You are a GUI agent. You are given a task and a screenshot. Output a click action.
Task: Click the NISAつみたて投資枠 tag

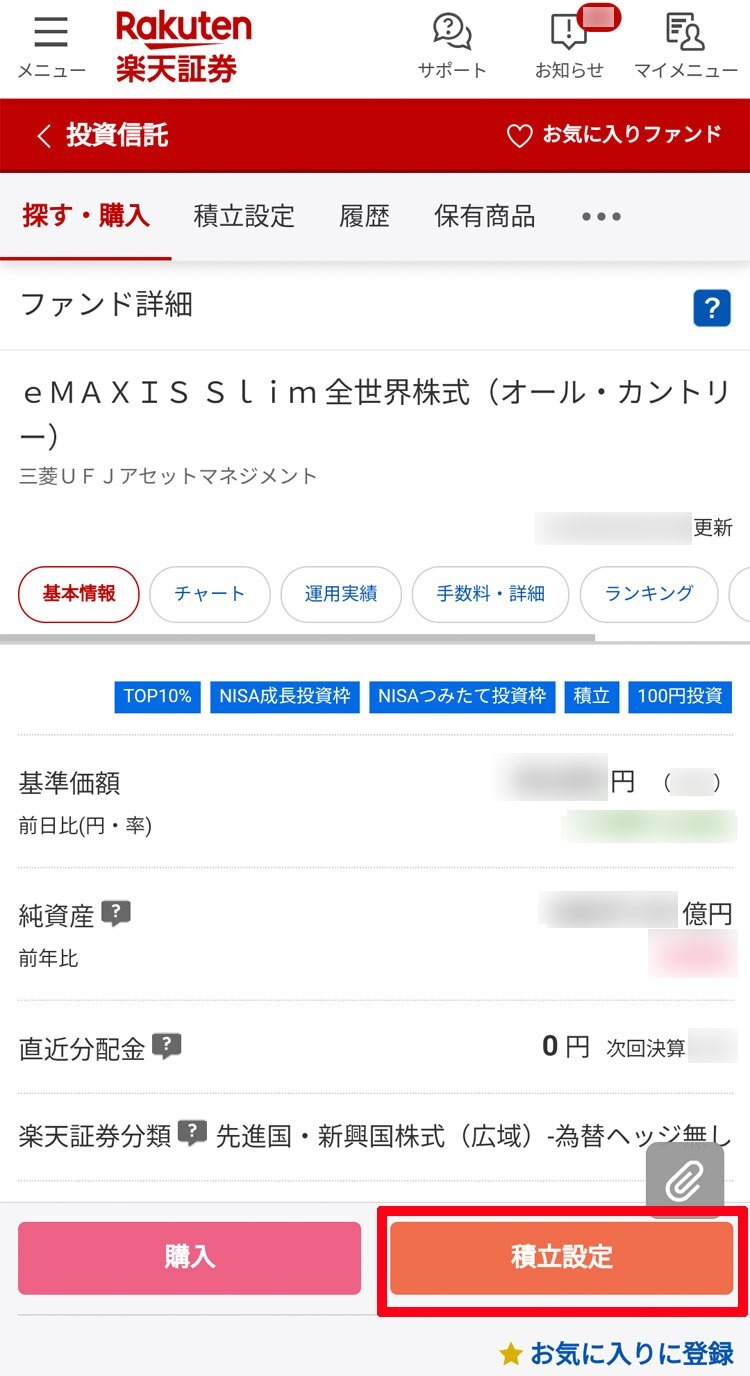click(x=462, y=697)
